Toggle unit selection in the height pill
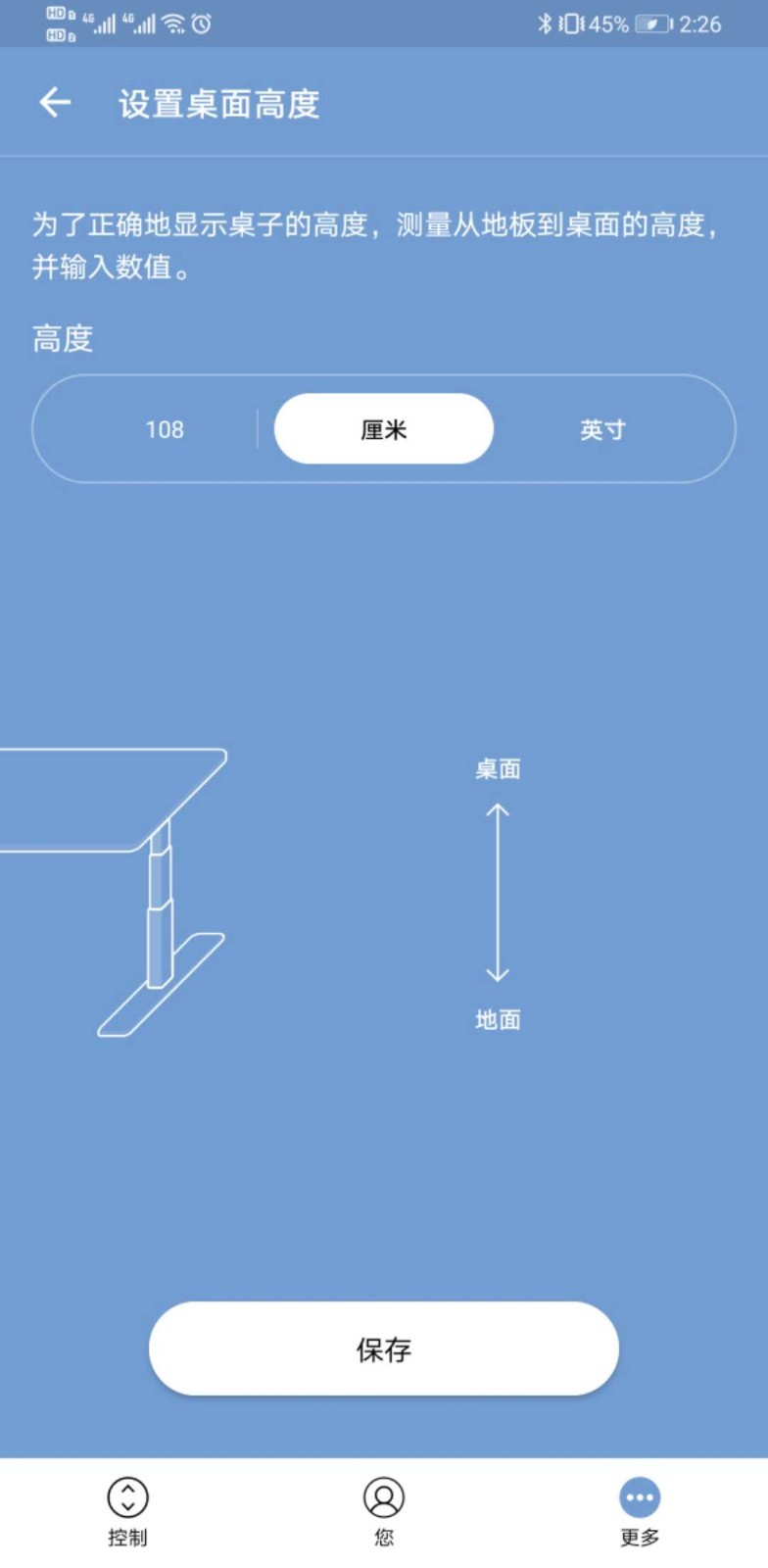Screen dimensions: 768x1568 (384, 428)
